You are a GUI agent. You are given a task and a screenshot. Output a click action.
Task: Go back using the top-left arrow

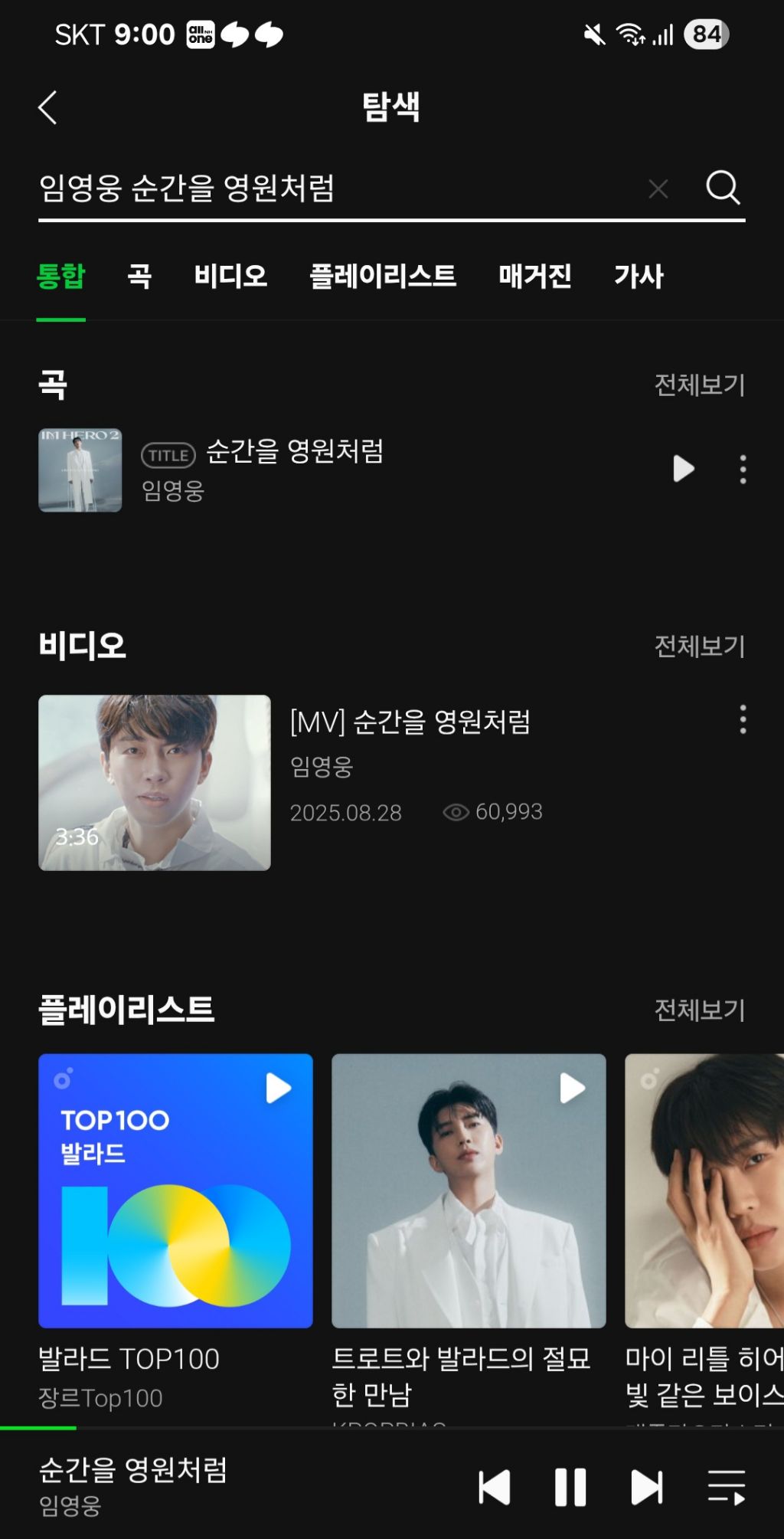click(x=47, y=107)
